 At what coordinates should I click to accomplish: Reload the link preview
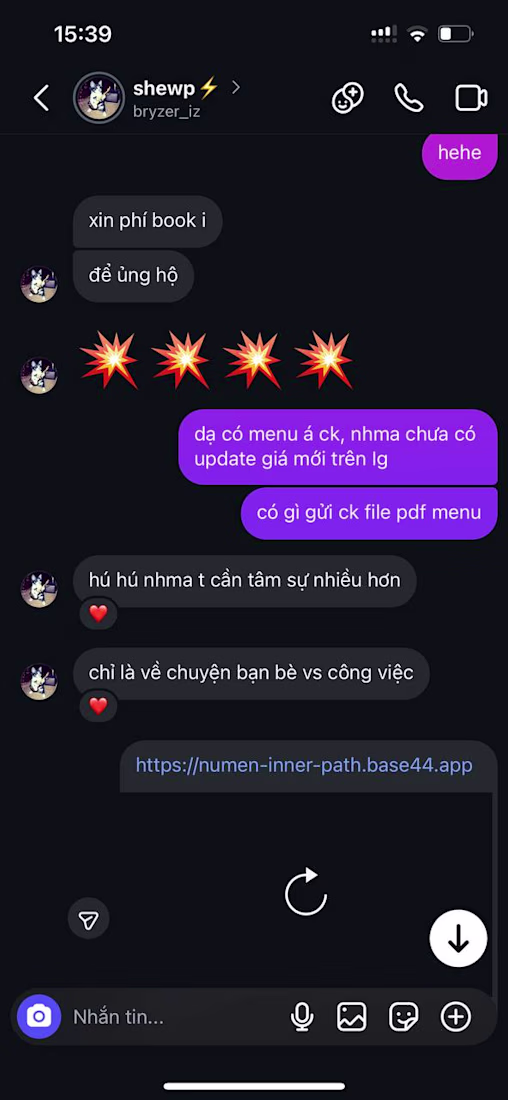(x=306, y=892)
